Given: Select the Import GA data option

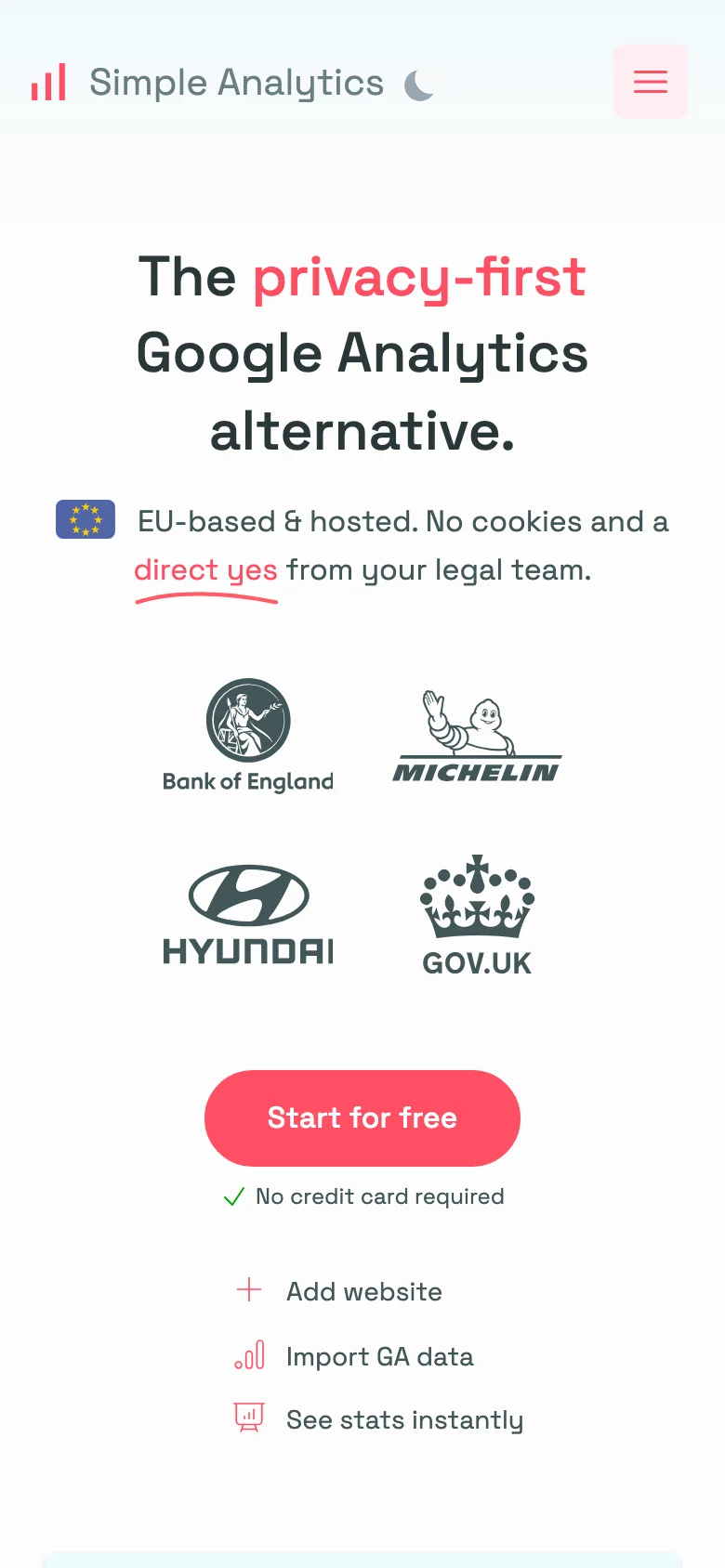Looking at the screenshot, I should pyautogui.click(x=379, y=1356).
